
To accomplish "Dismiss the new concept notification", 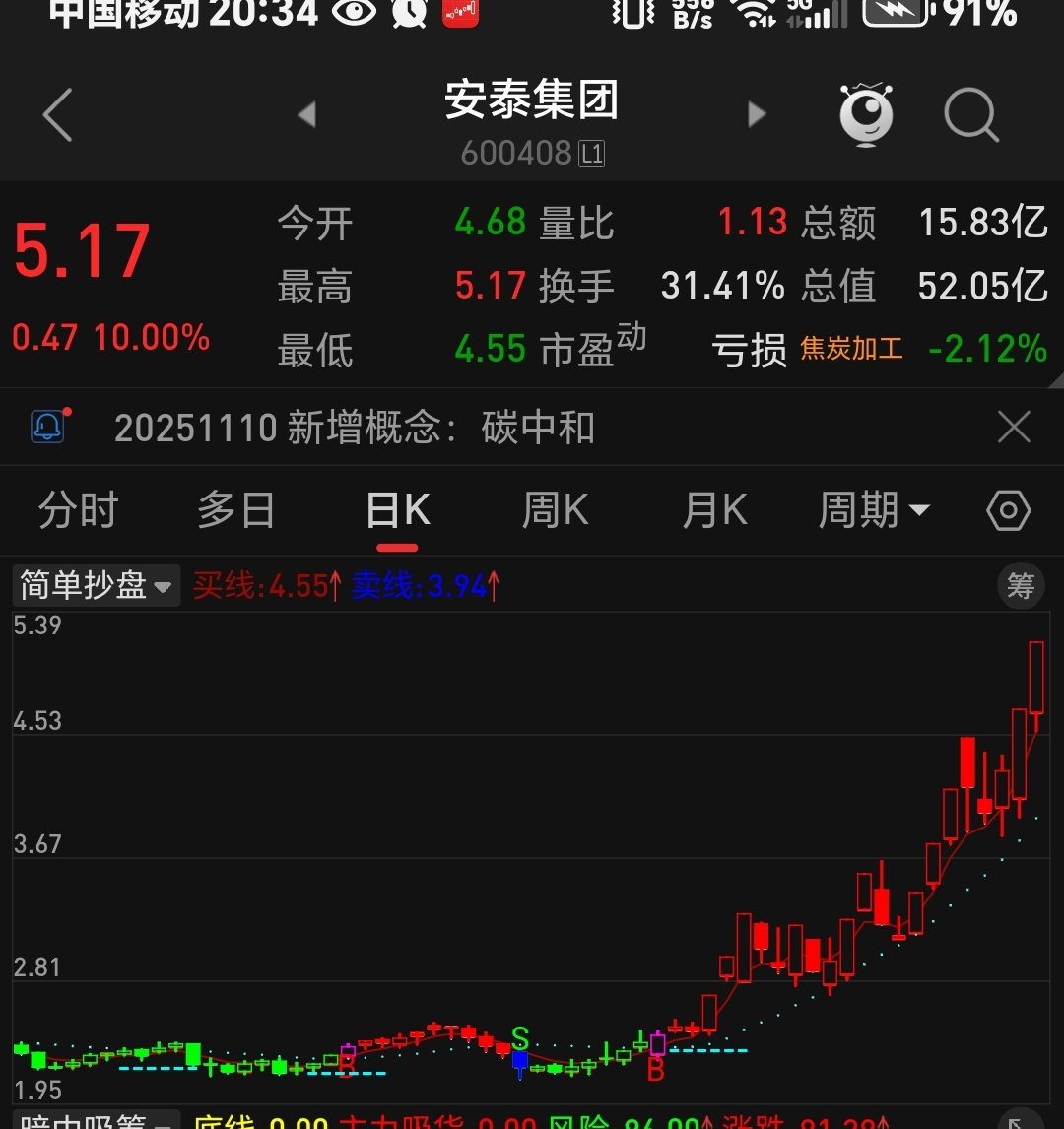I will 1014,428.
